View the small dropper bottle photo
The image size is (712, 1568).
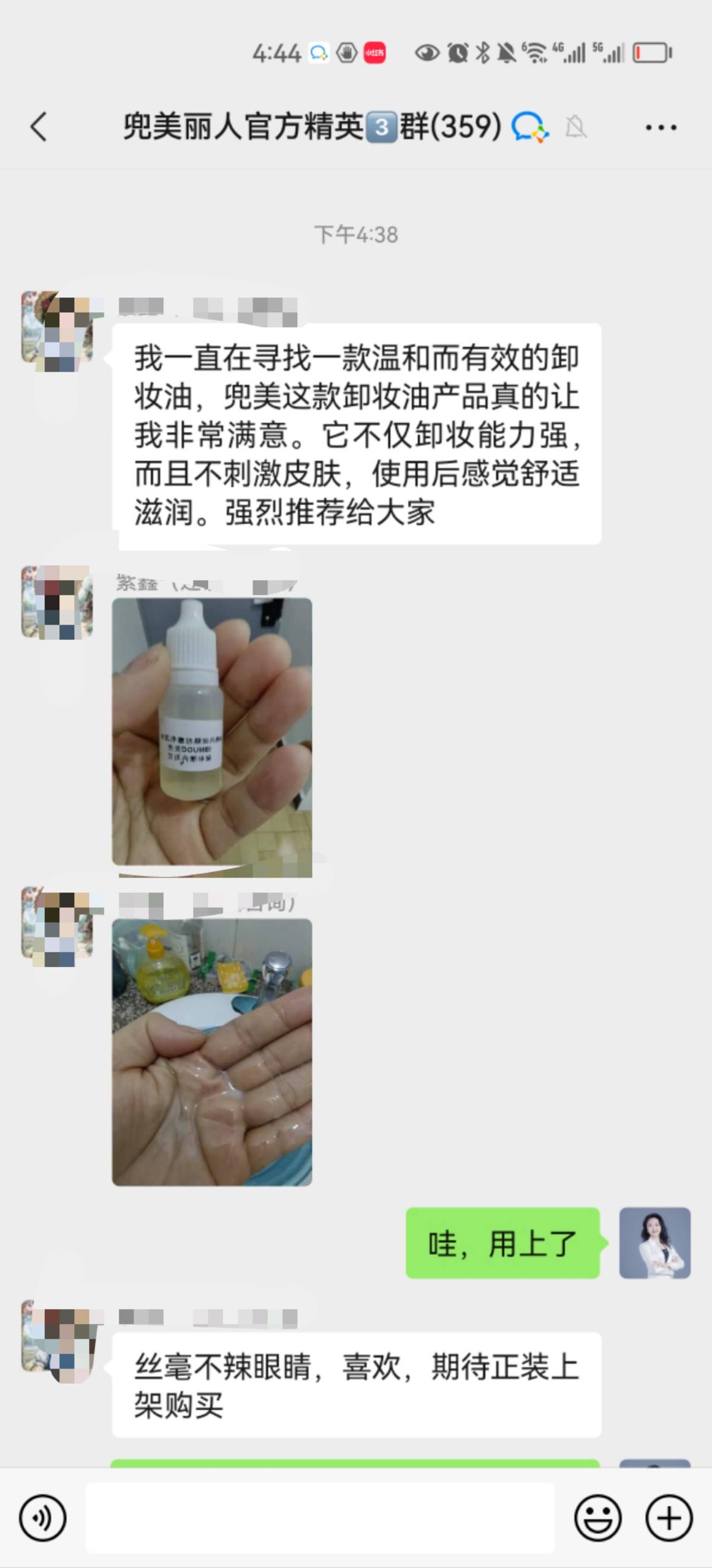click(212, 731)
